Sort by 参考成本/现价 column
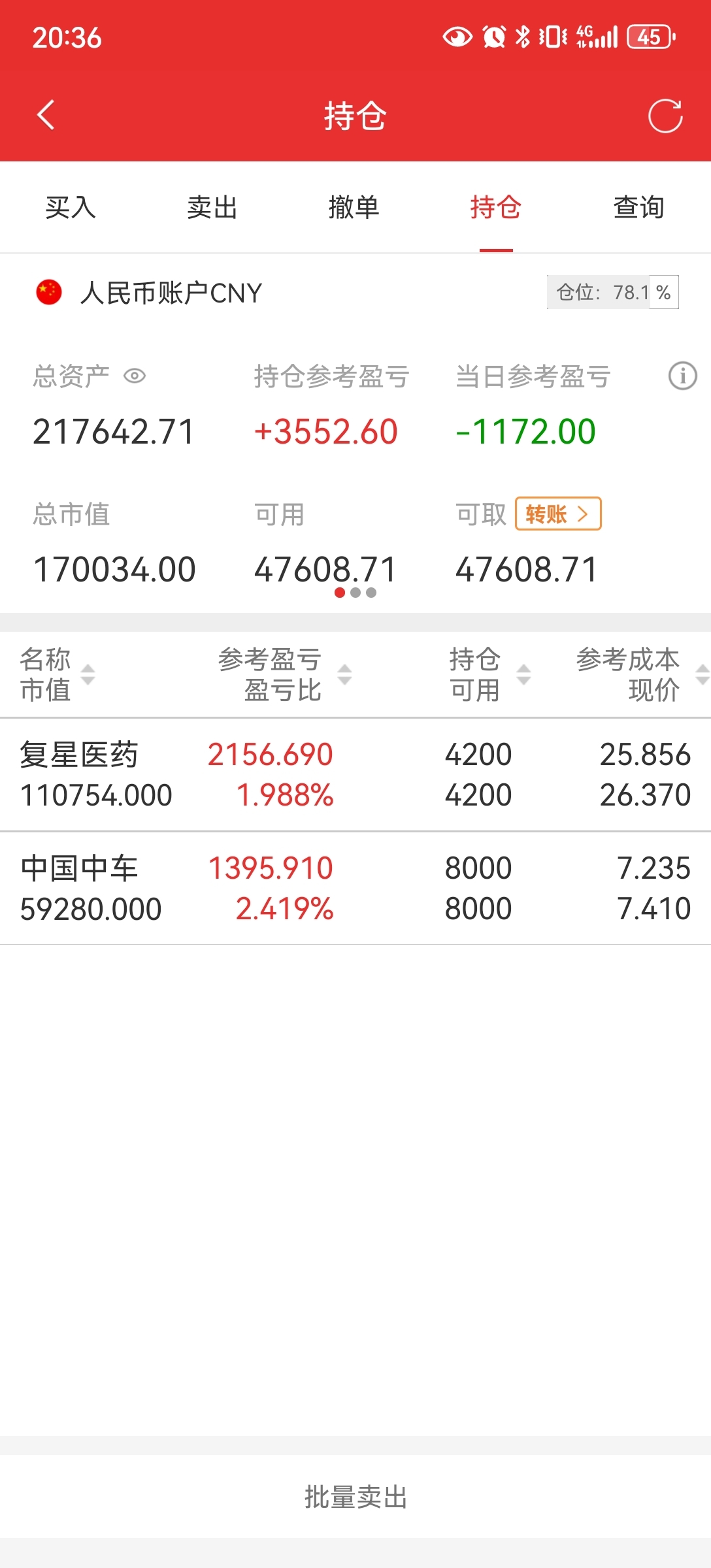Viewport: 711px width, 1568px height. (x=642, y=674)
